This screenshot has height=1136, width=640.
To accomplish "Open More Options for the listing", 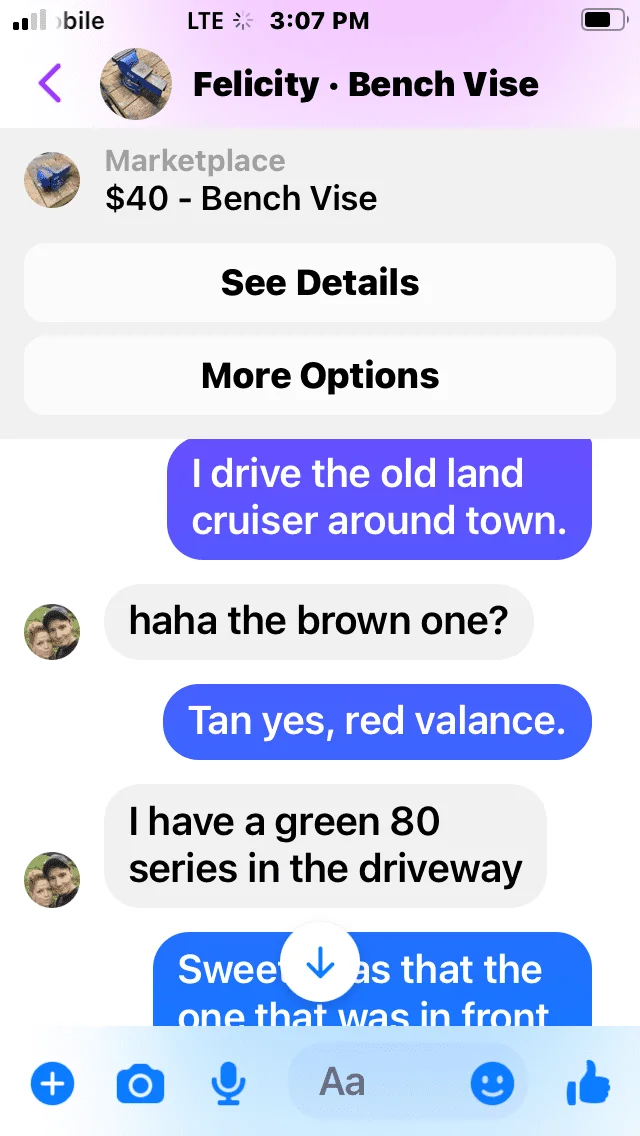I will [x=320, y=376].
